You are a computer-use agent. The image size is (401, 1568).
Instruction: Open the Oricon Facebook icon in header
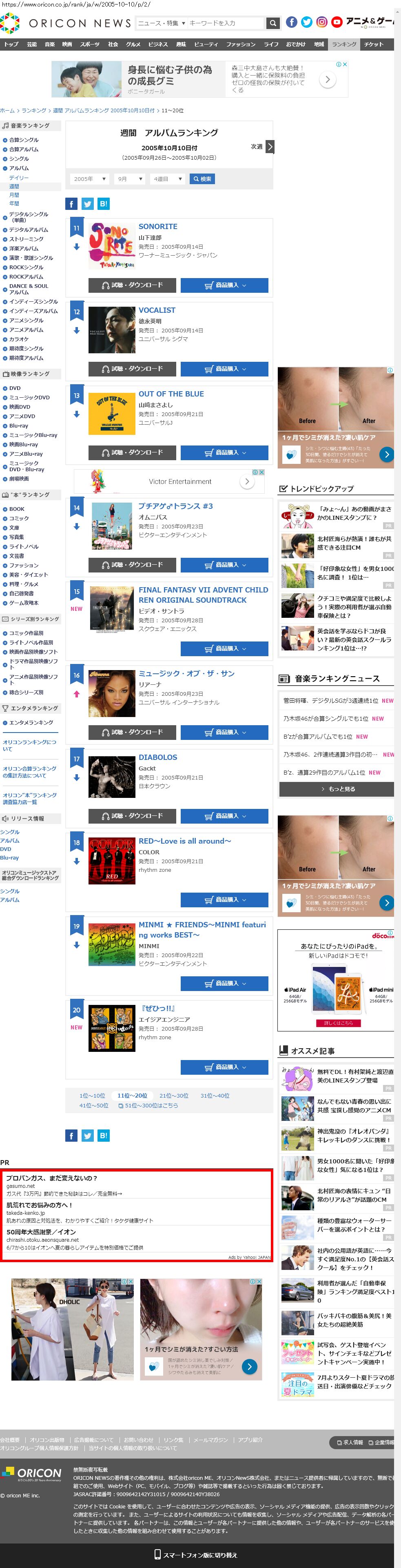point(292,22)
